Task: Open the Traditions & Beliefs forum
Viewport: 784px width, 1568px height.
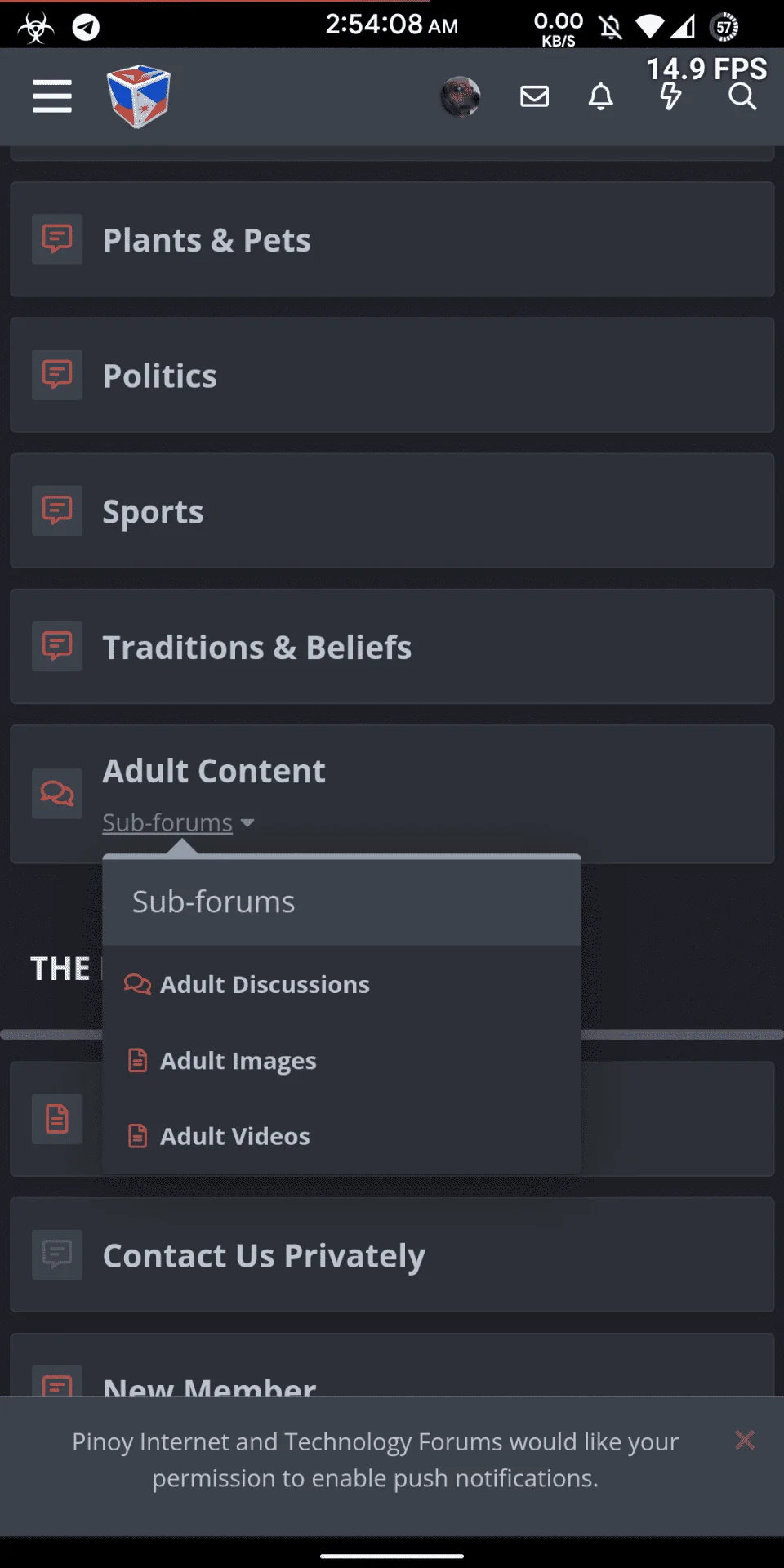Action: click(x=257, y=647)
